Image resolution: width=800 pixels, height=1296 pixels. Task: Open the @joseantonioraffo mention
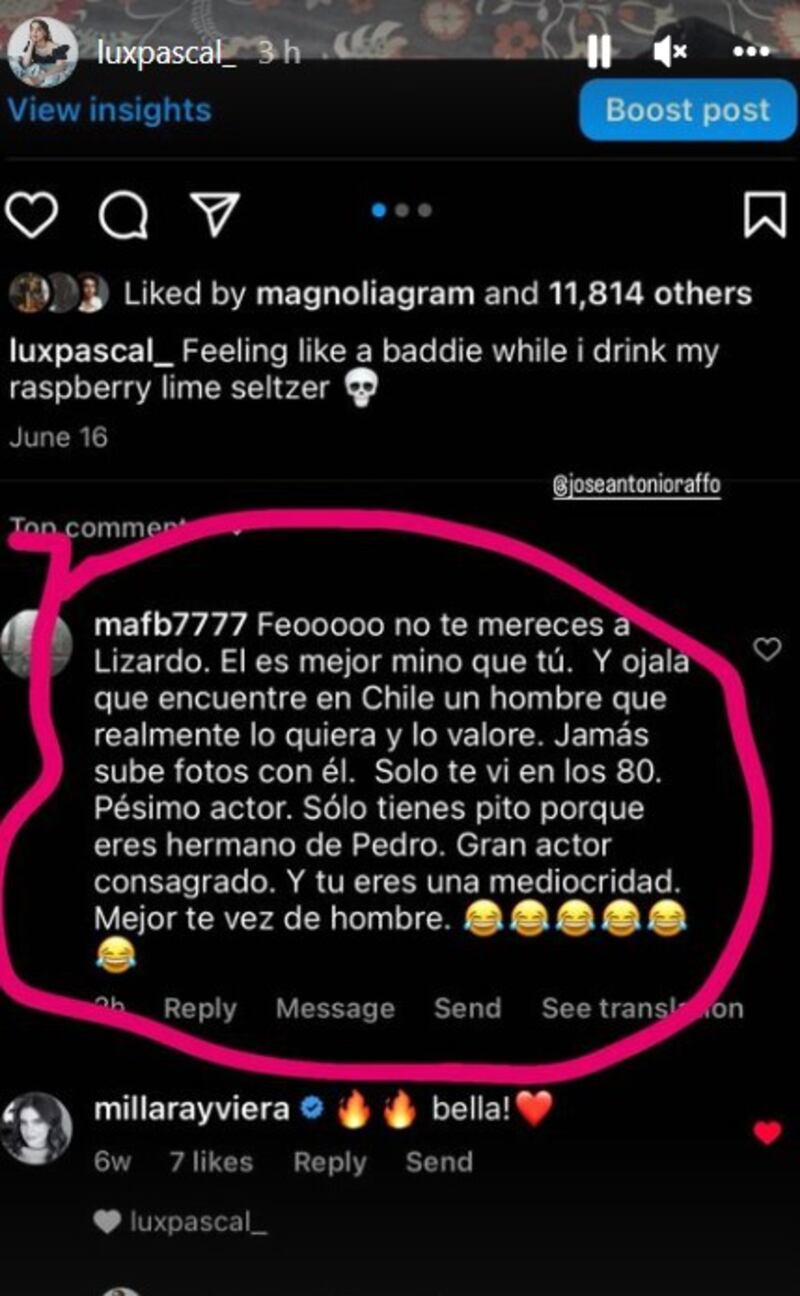[636, 485]
